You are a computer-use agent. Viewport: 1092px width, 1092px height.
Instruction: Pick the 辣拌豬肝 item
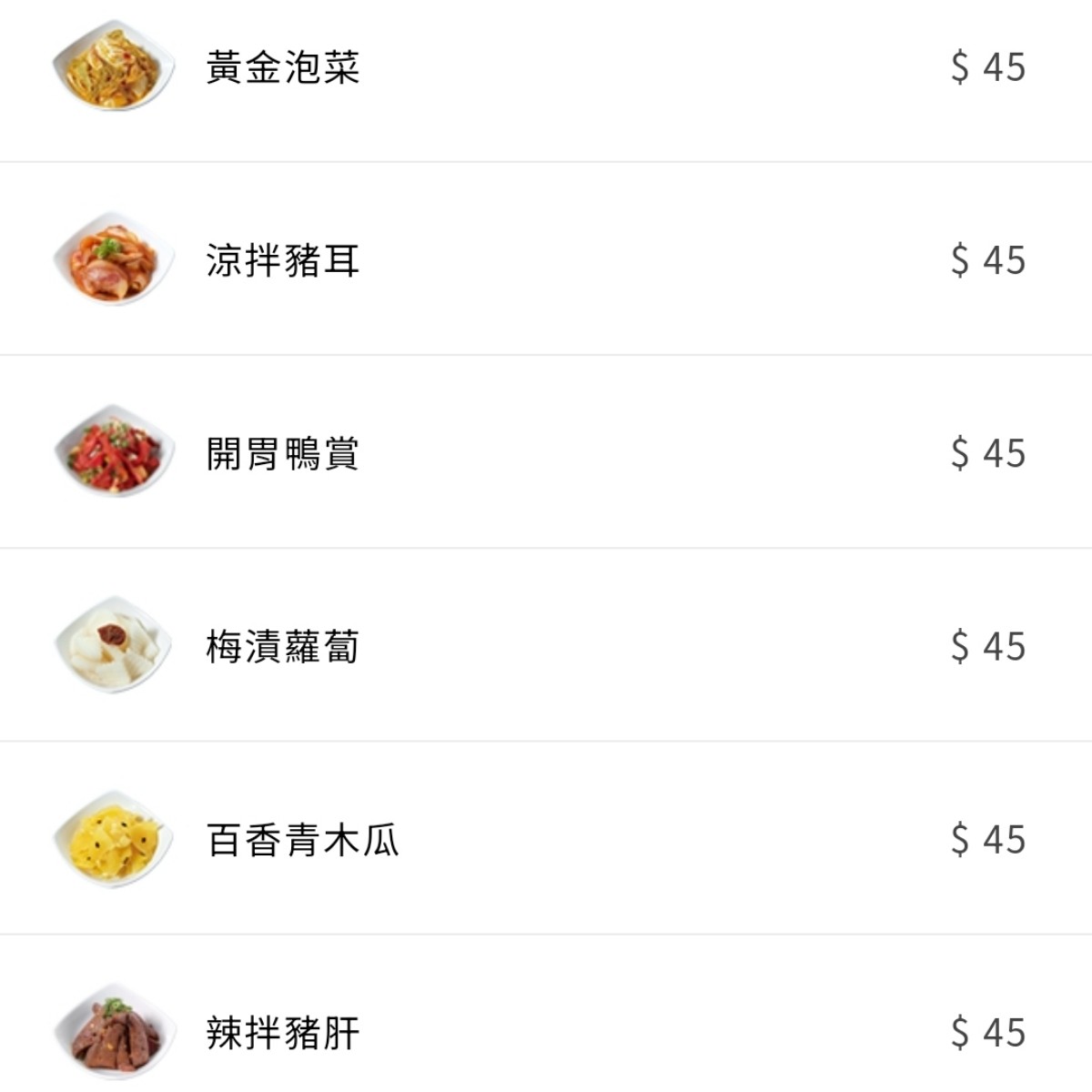tap(283, 1032)
